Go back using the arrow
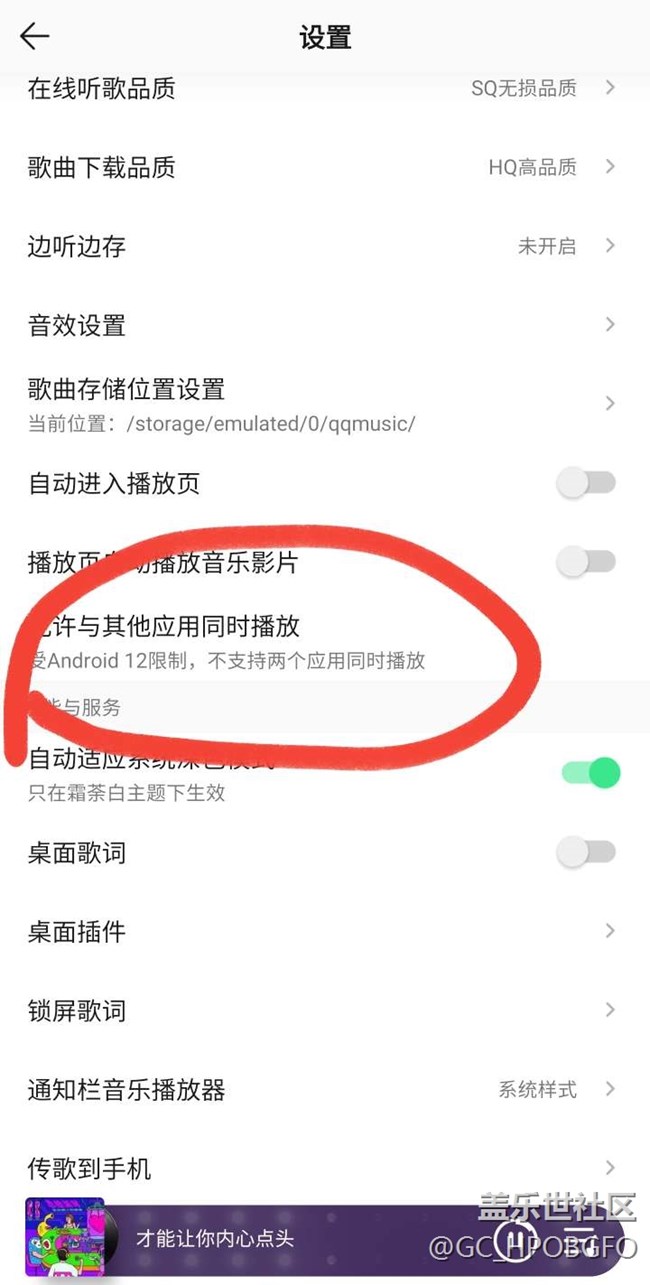 click(34, 37)
